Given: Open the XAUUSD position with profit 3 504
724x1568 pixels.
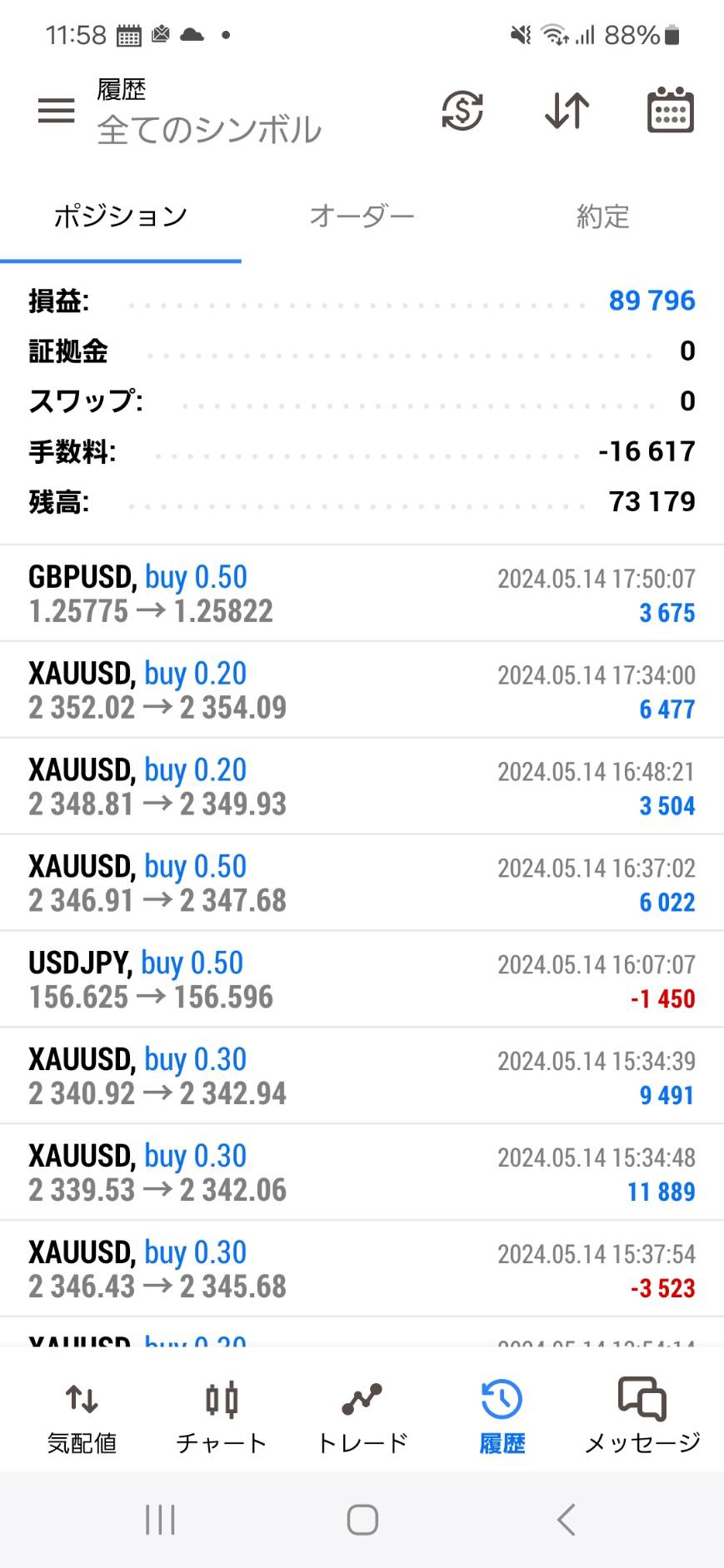Looking at the screenshot, I should pyautogui.click(x=362, y=787).
